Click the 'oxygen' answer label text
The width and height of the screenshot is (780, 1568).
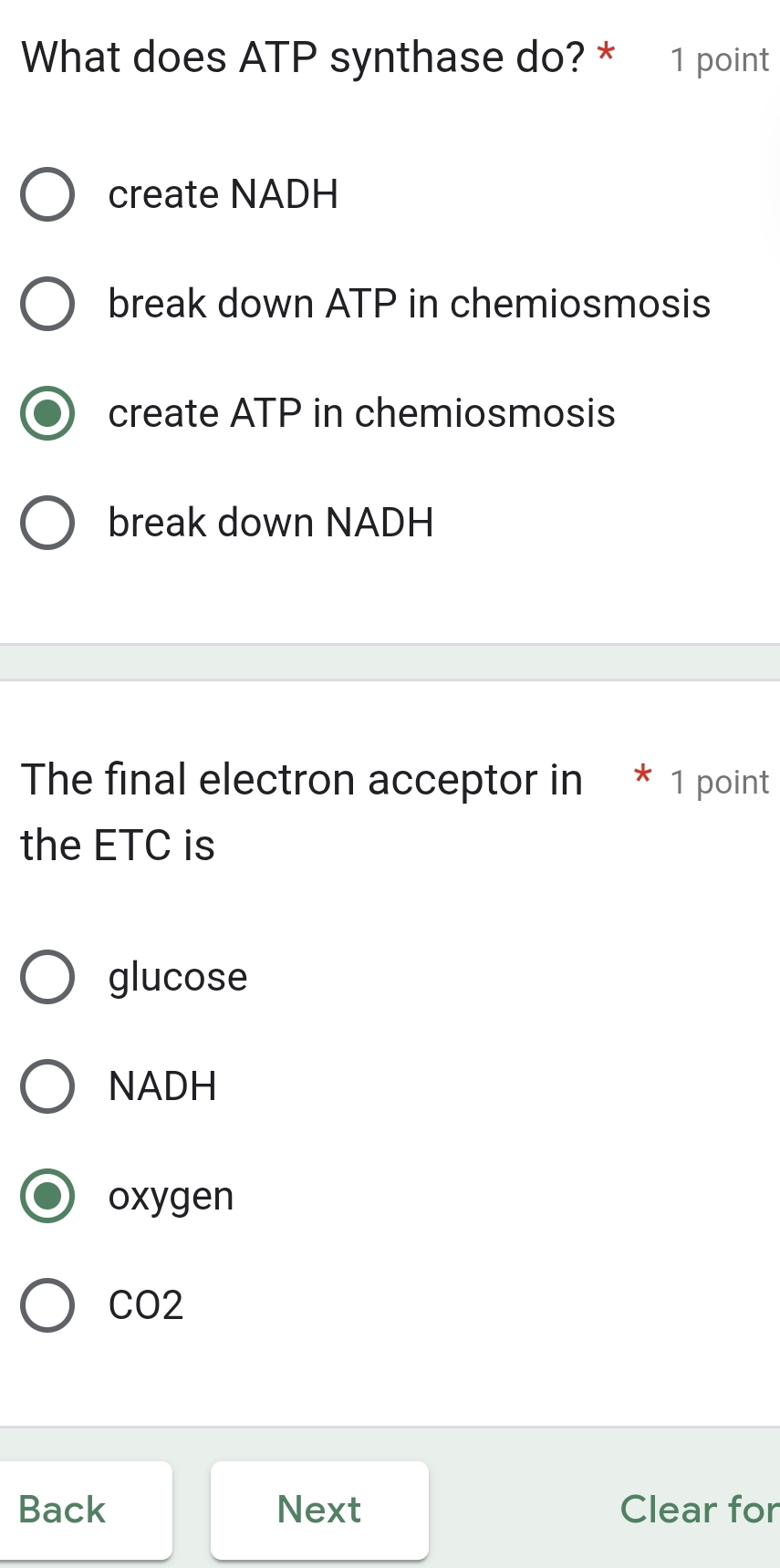171,1196
